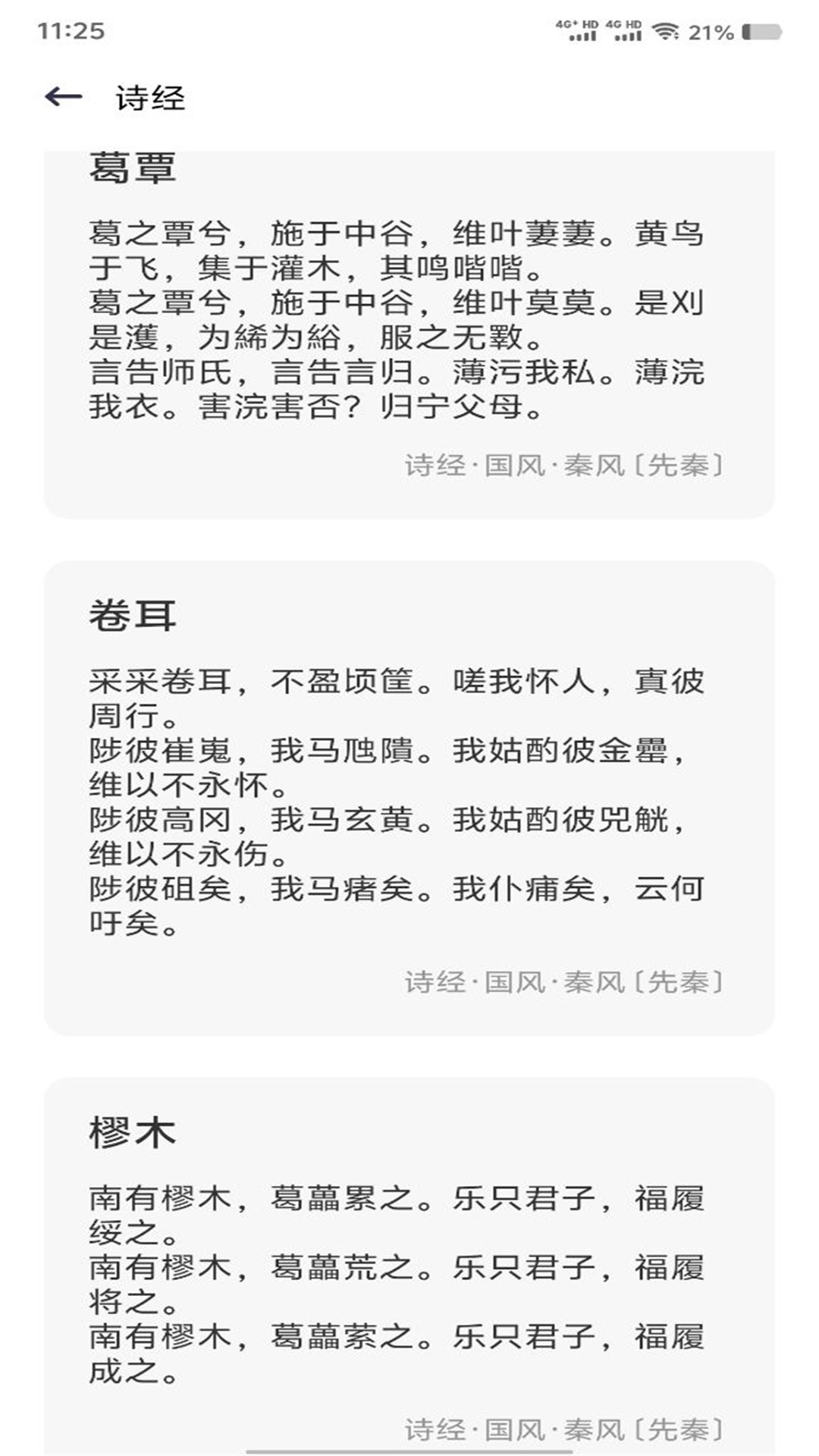Tap the signal strength bars icon
Viewport: 819px width, 1456px height.
[x=574, y=34]
